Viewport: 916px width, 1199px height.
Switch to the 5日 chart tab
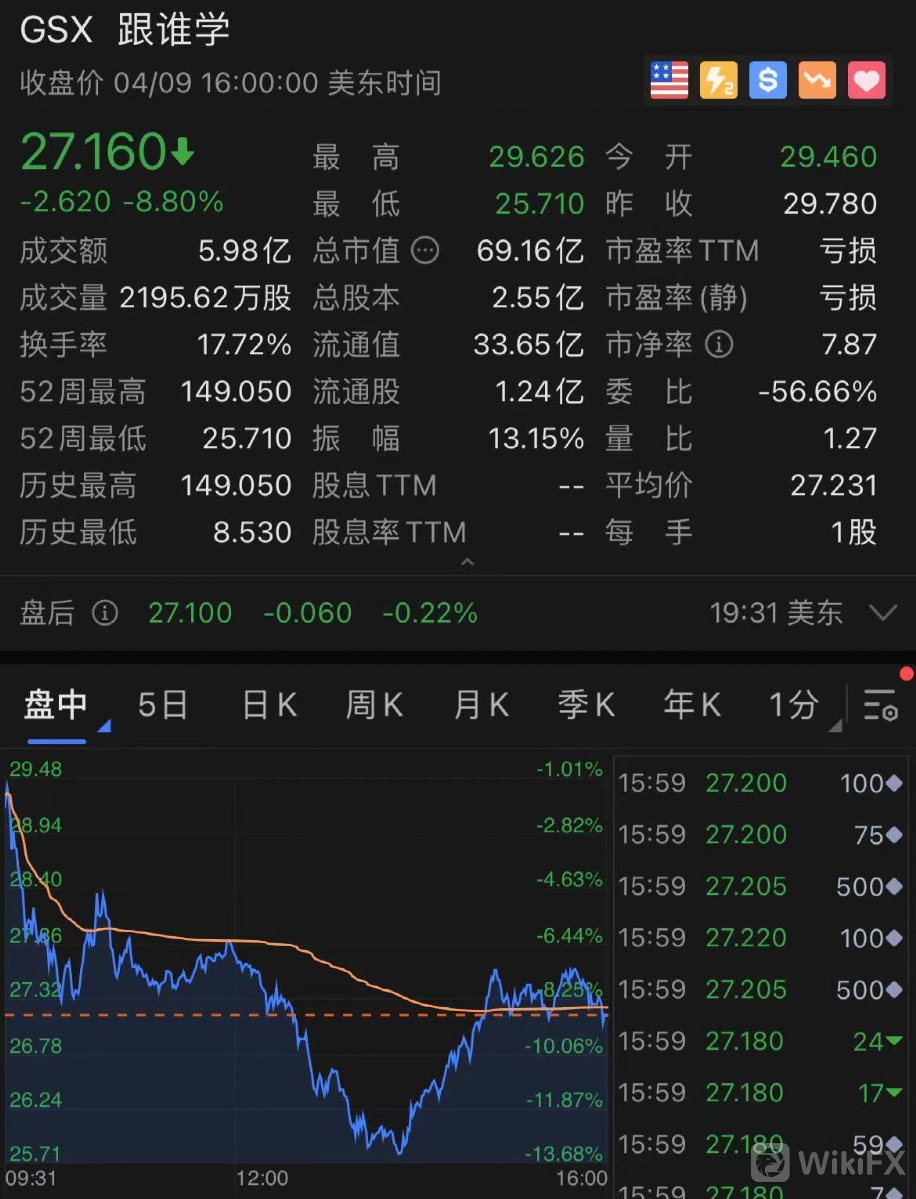coord(163,706)
